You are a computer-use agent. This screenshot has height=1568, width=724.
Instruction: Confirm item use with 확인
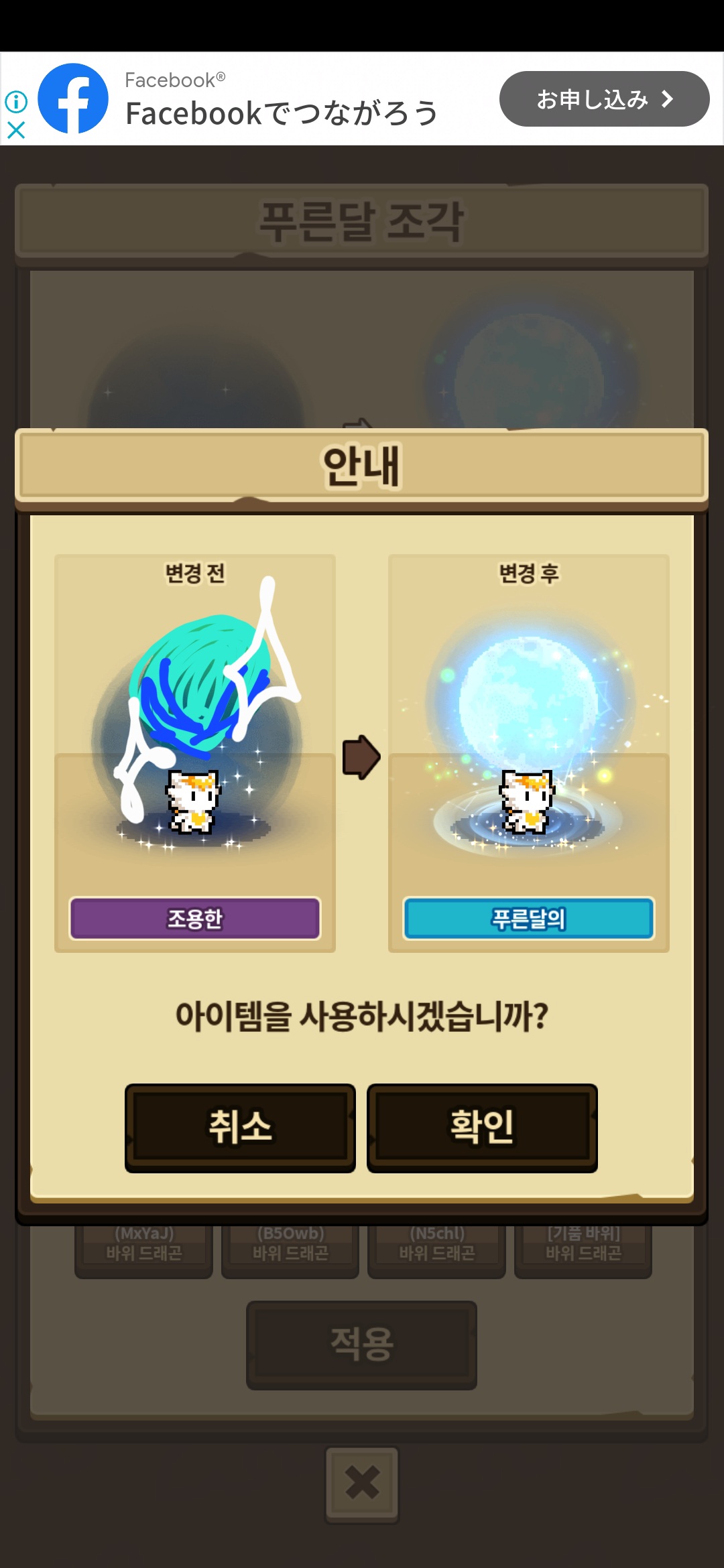click(482, 1128)
